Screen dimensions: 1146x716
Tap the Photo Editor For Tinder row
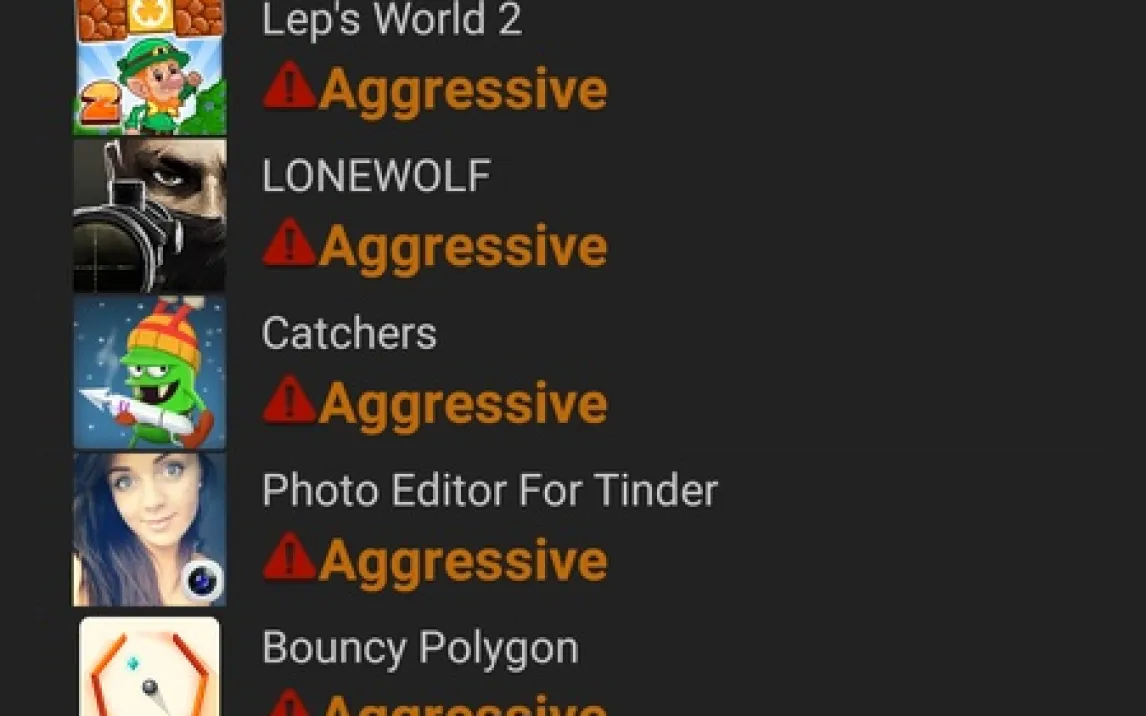point(489,491)
